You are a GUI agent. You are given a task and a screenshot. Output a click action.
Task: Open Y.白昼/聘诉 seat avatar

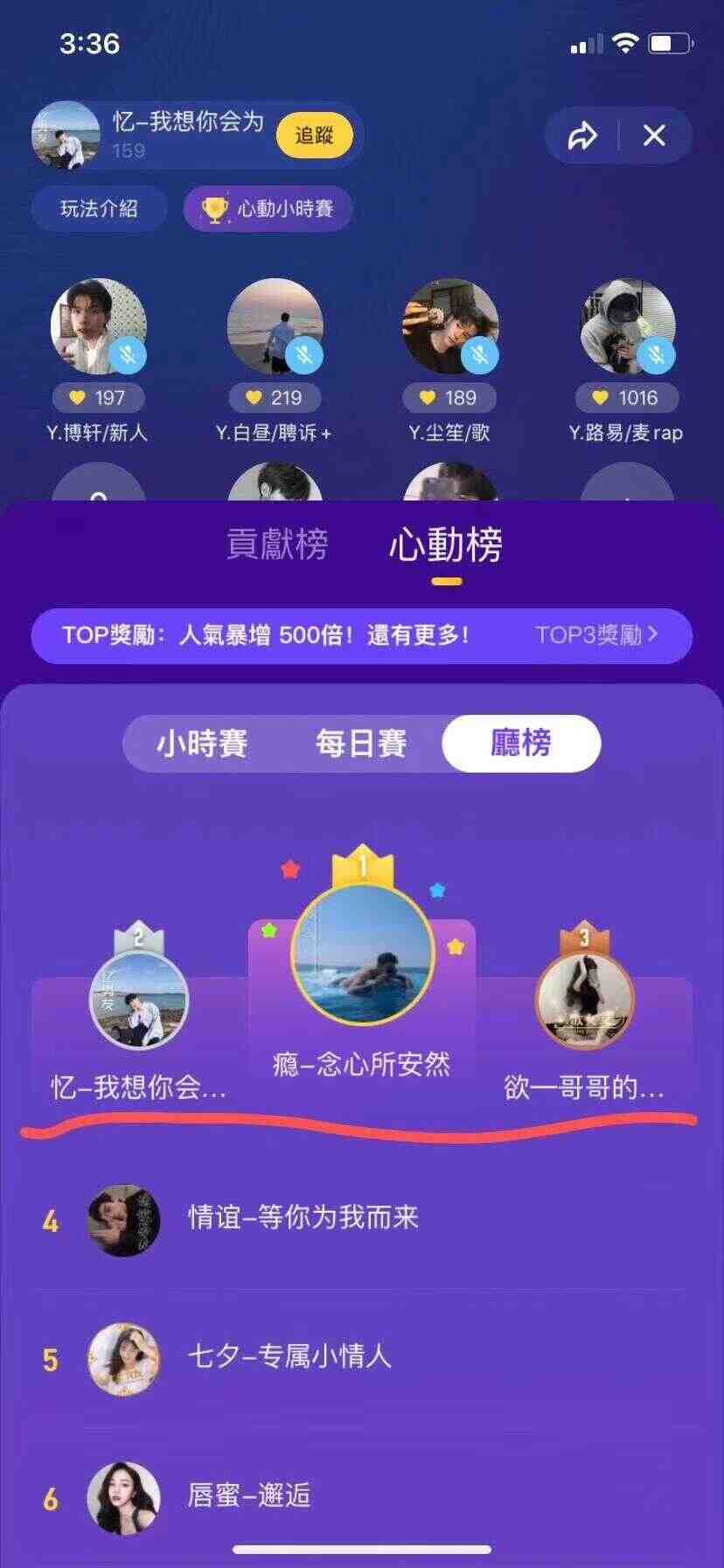tap(275, 326)
